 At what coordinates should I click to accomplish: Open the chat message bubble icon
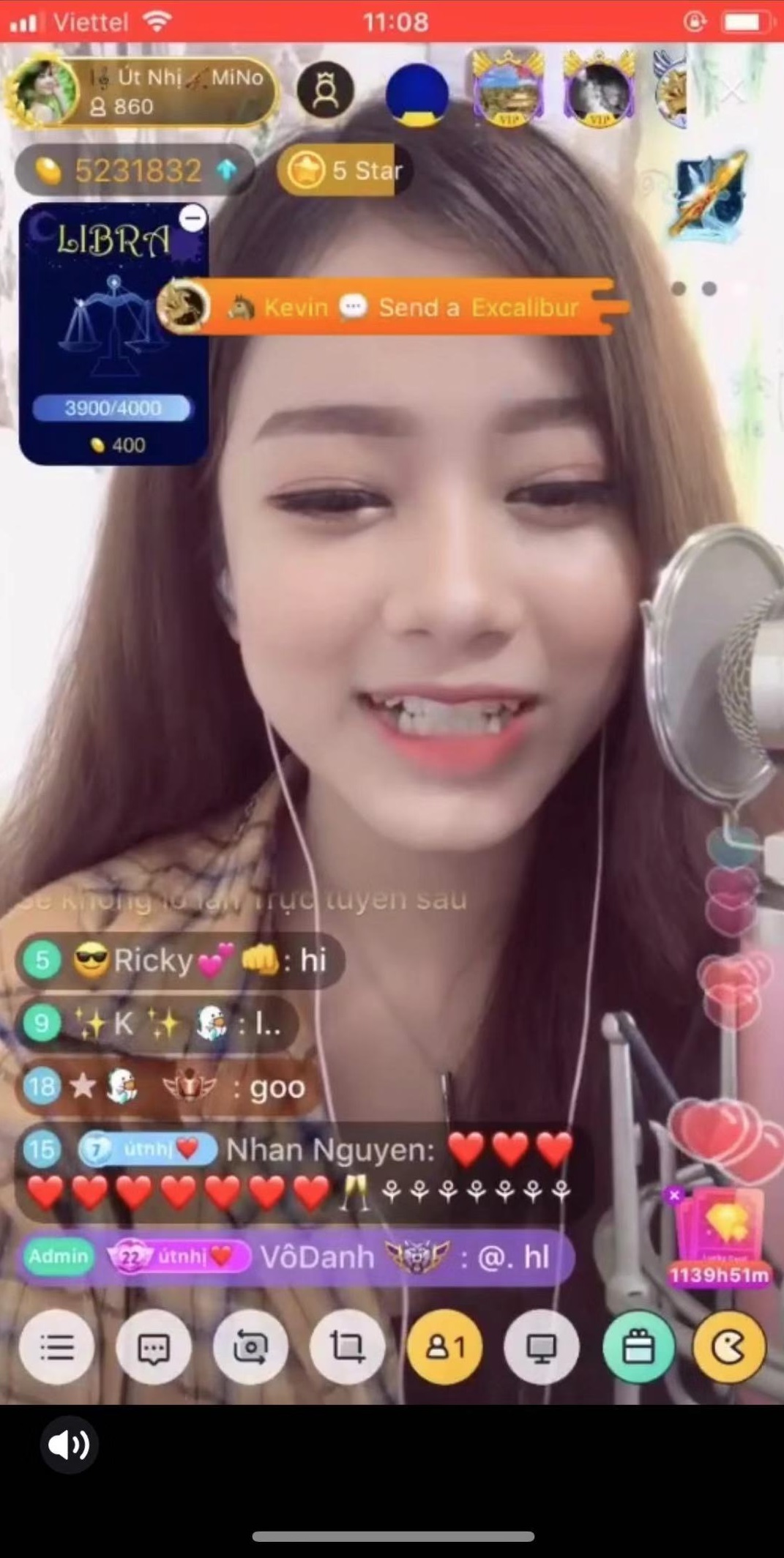coord(154,1347)
